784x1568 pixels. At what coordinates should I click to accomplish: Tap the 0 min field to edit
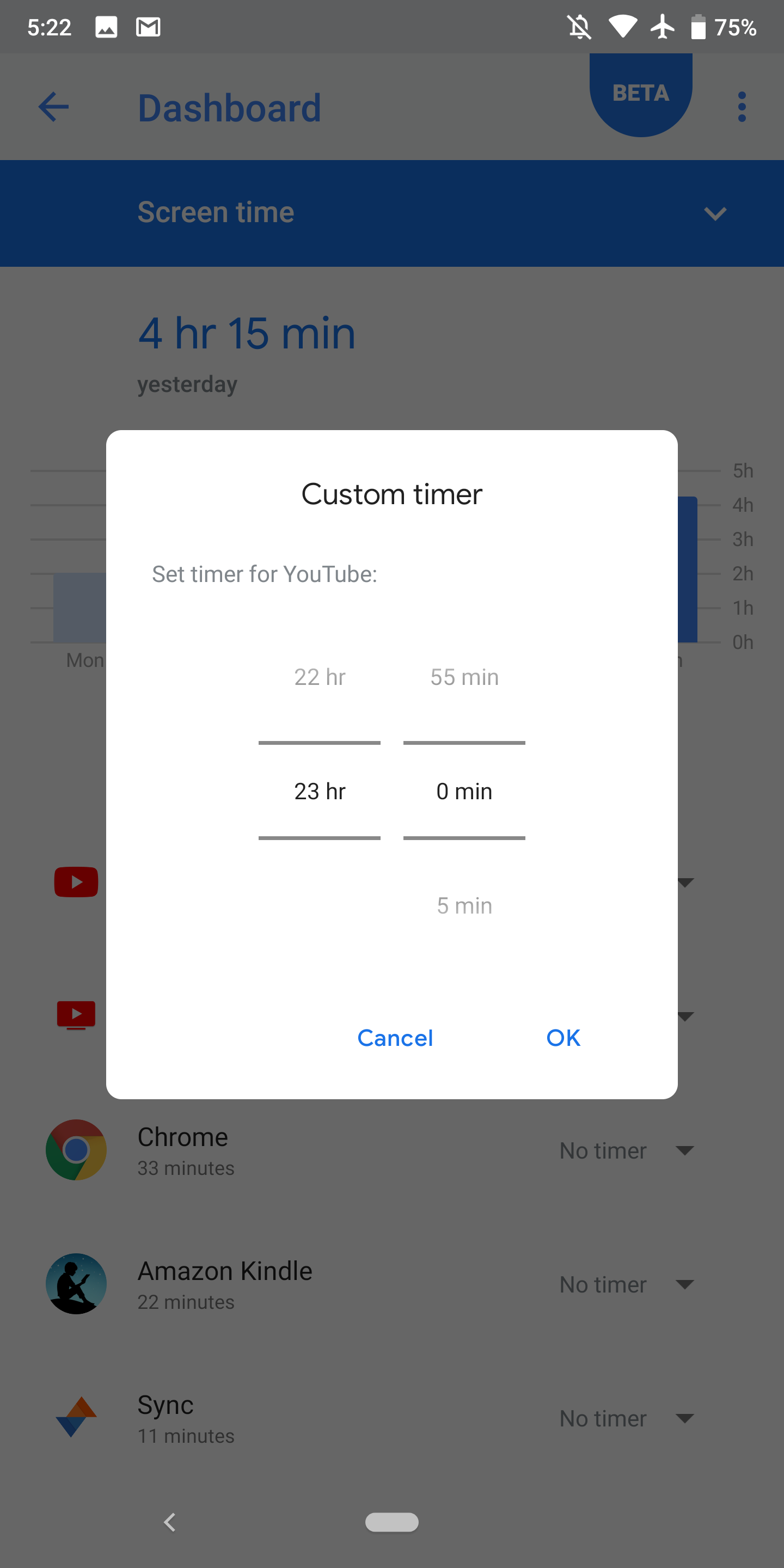click(x=464, y=791)
